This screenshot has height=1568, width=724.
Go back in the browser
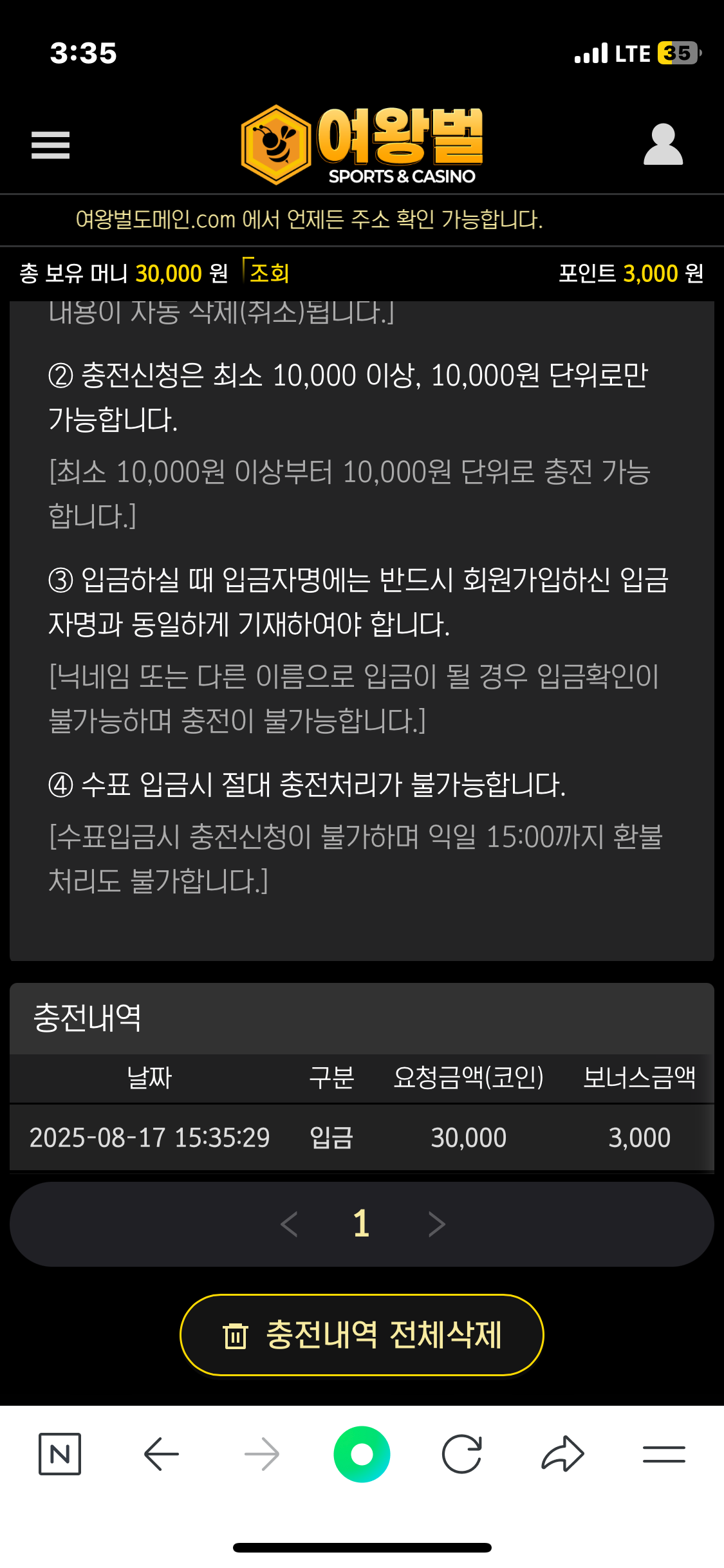coord(161,1454)
